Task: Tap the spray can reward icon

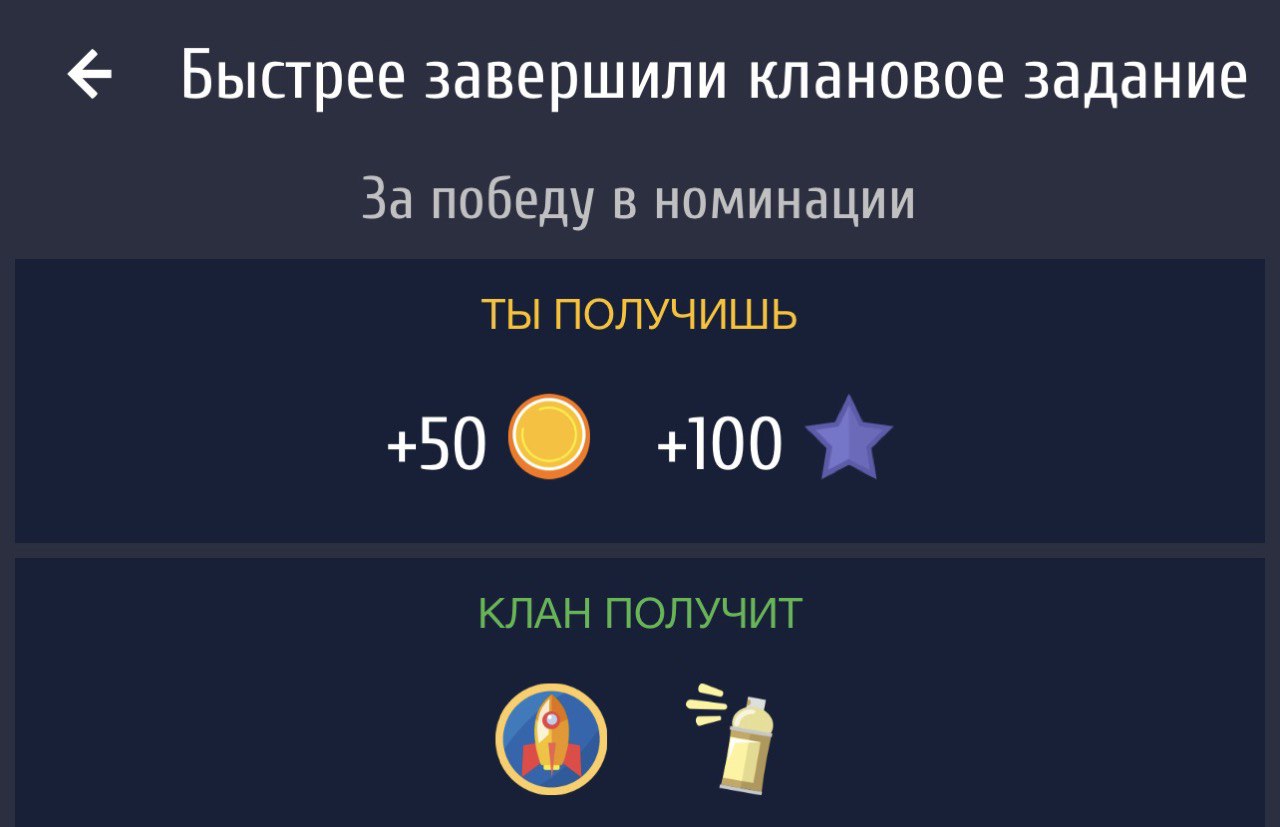Action: click(735, 739)
